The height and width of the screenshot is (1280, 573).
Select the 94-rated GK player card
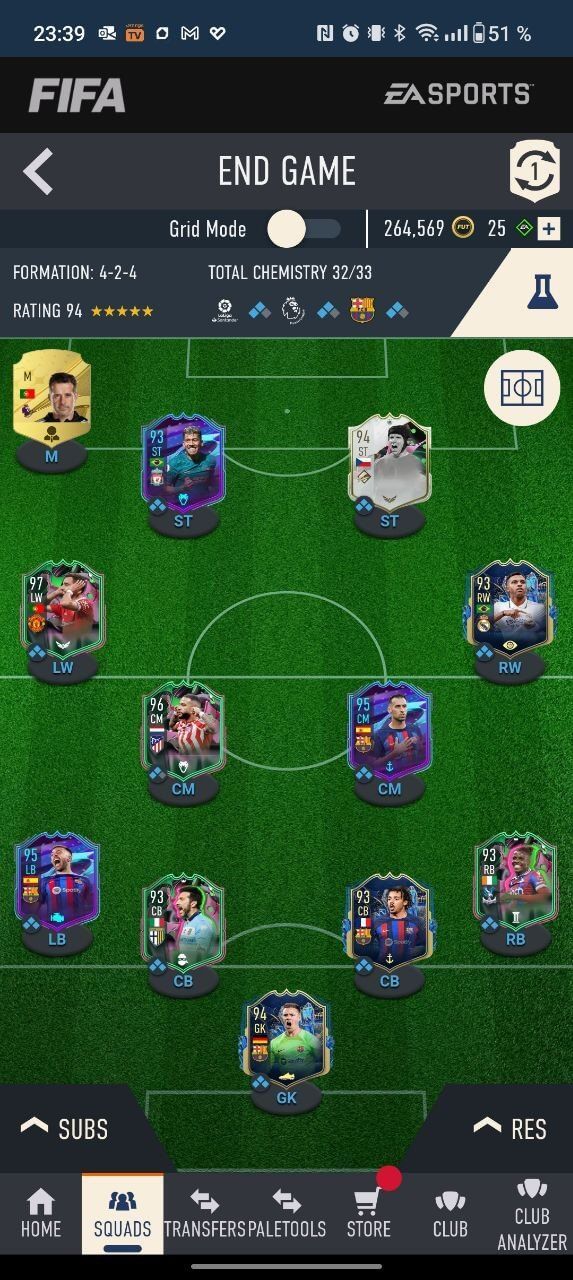286,1040
